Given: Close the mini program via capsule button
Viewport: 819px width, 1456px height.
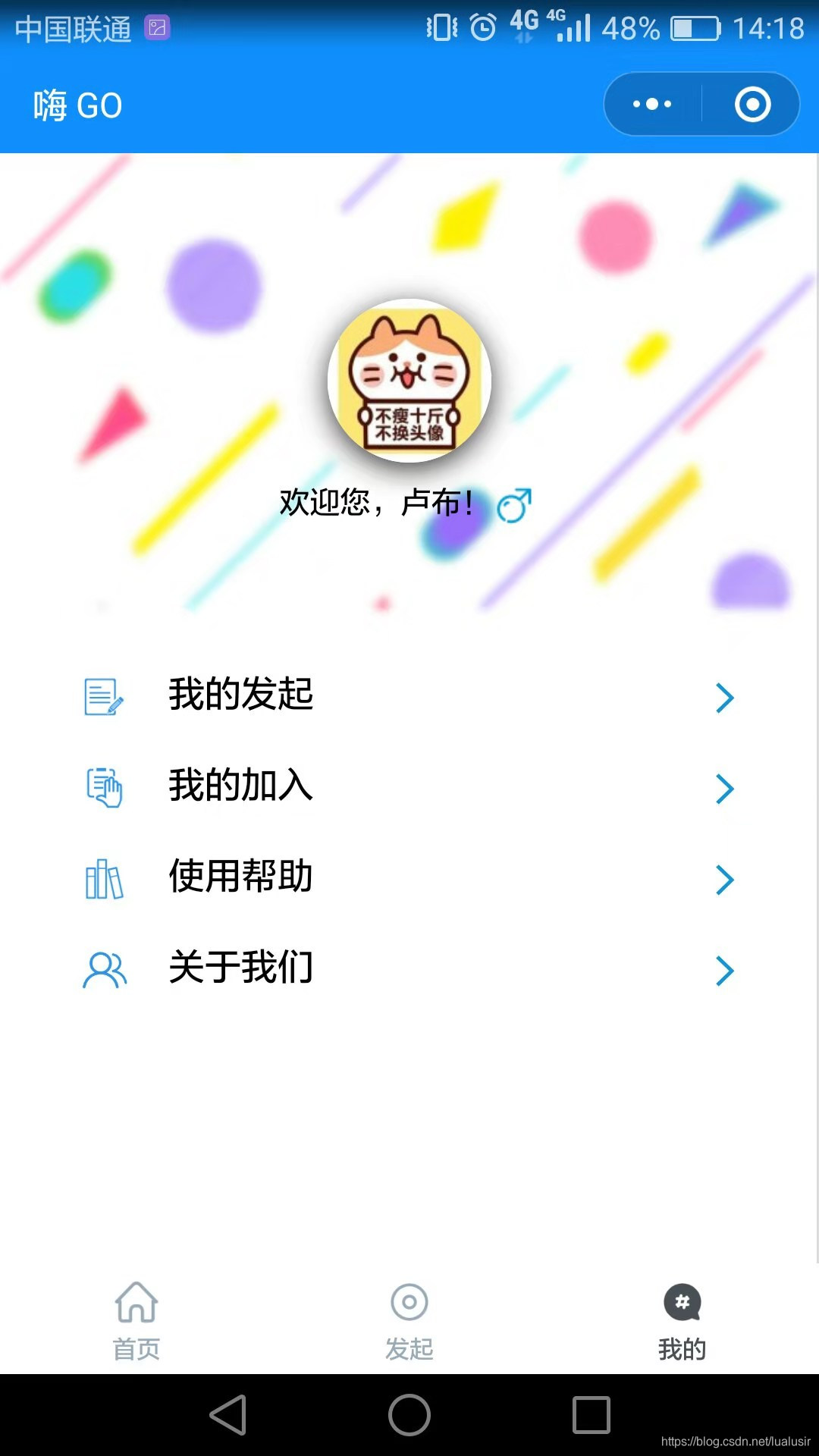Looking at the screenshot, I should point(752,104).
